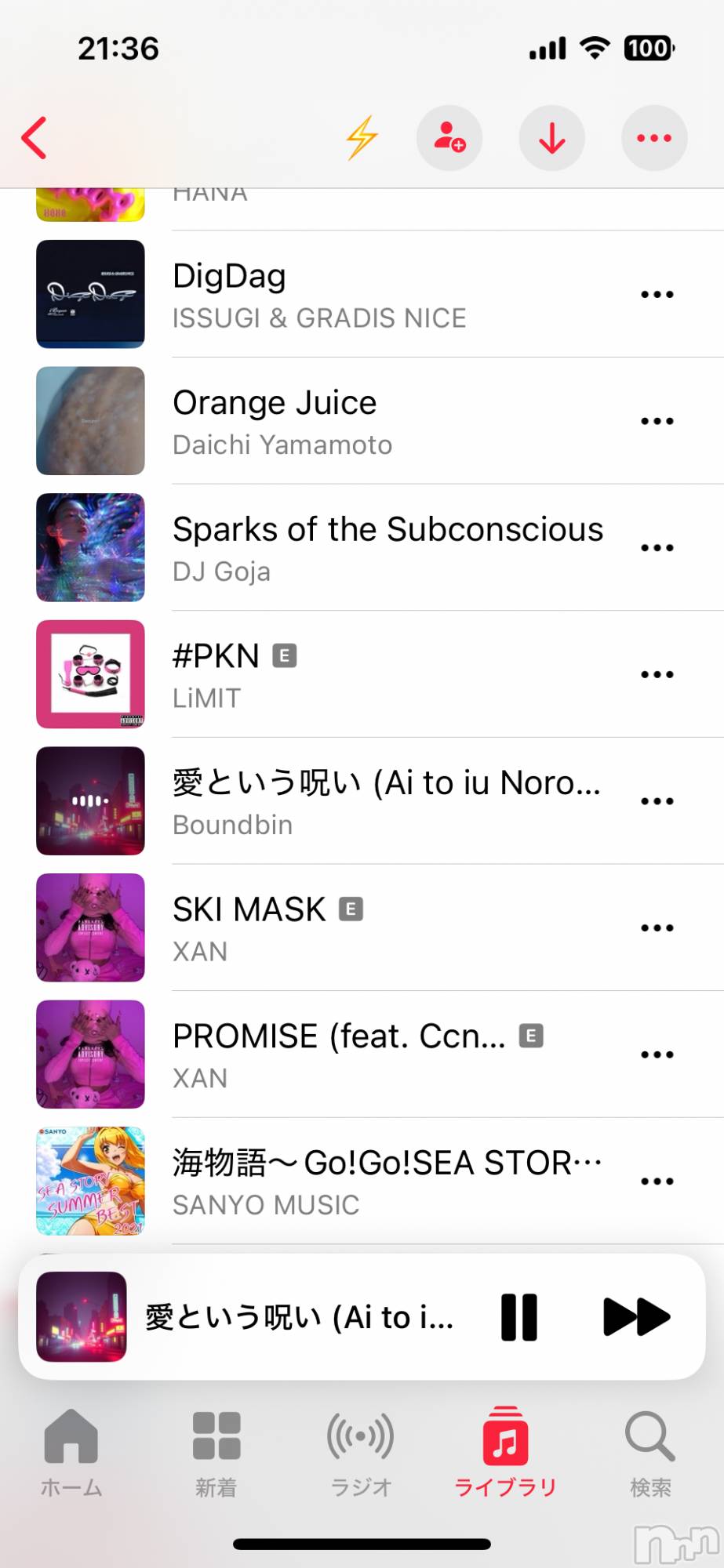Go to the 検索 tab
The image size is (724, 1568).
click(650, 1452)
